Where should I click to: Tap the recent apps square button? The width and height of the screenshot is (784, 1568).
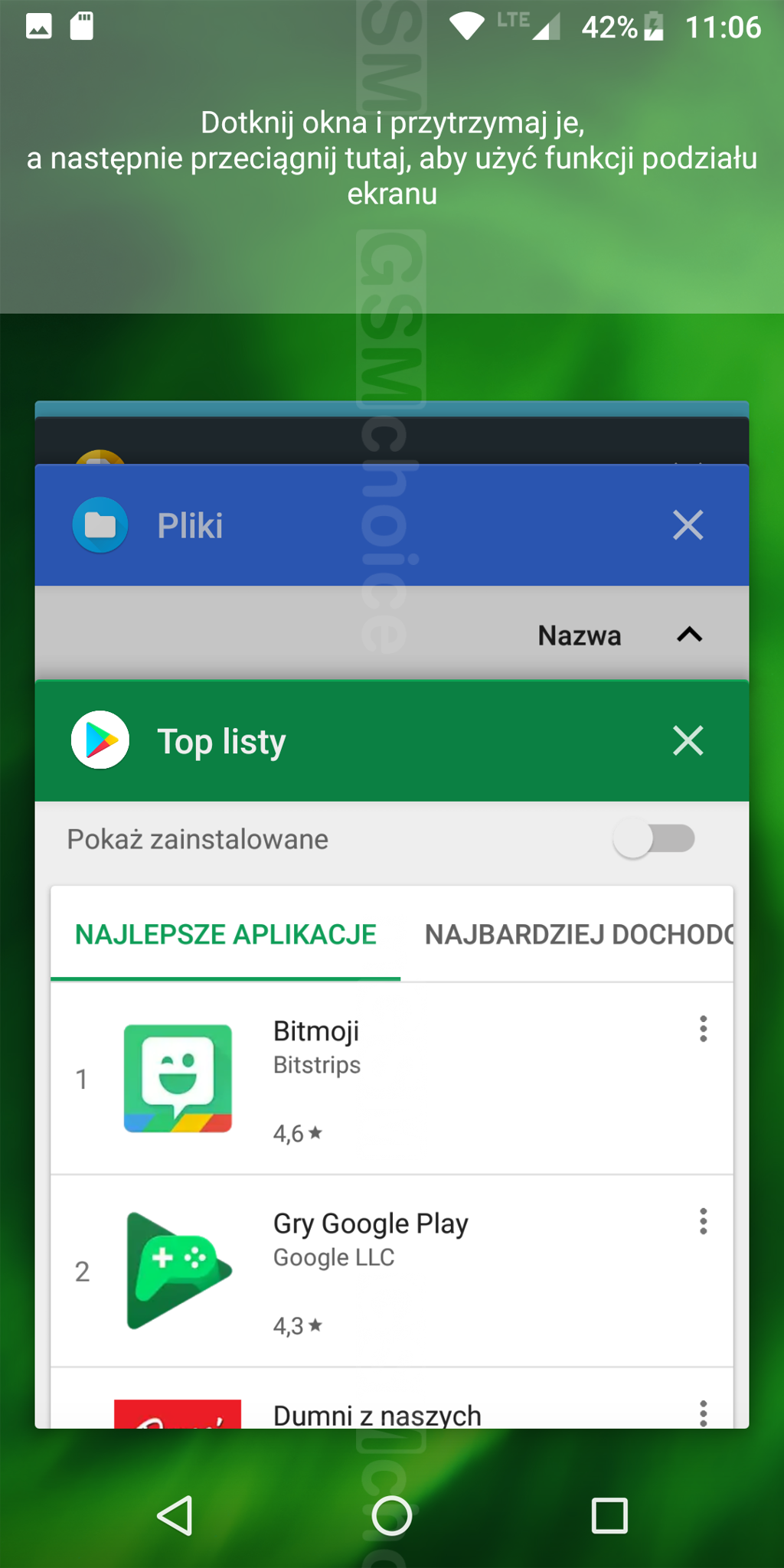[x=609, y=1515]
